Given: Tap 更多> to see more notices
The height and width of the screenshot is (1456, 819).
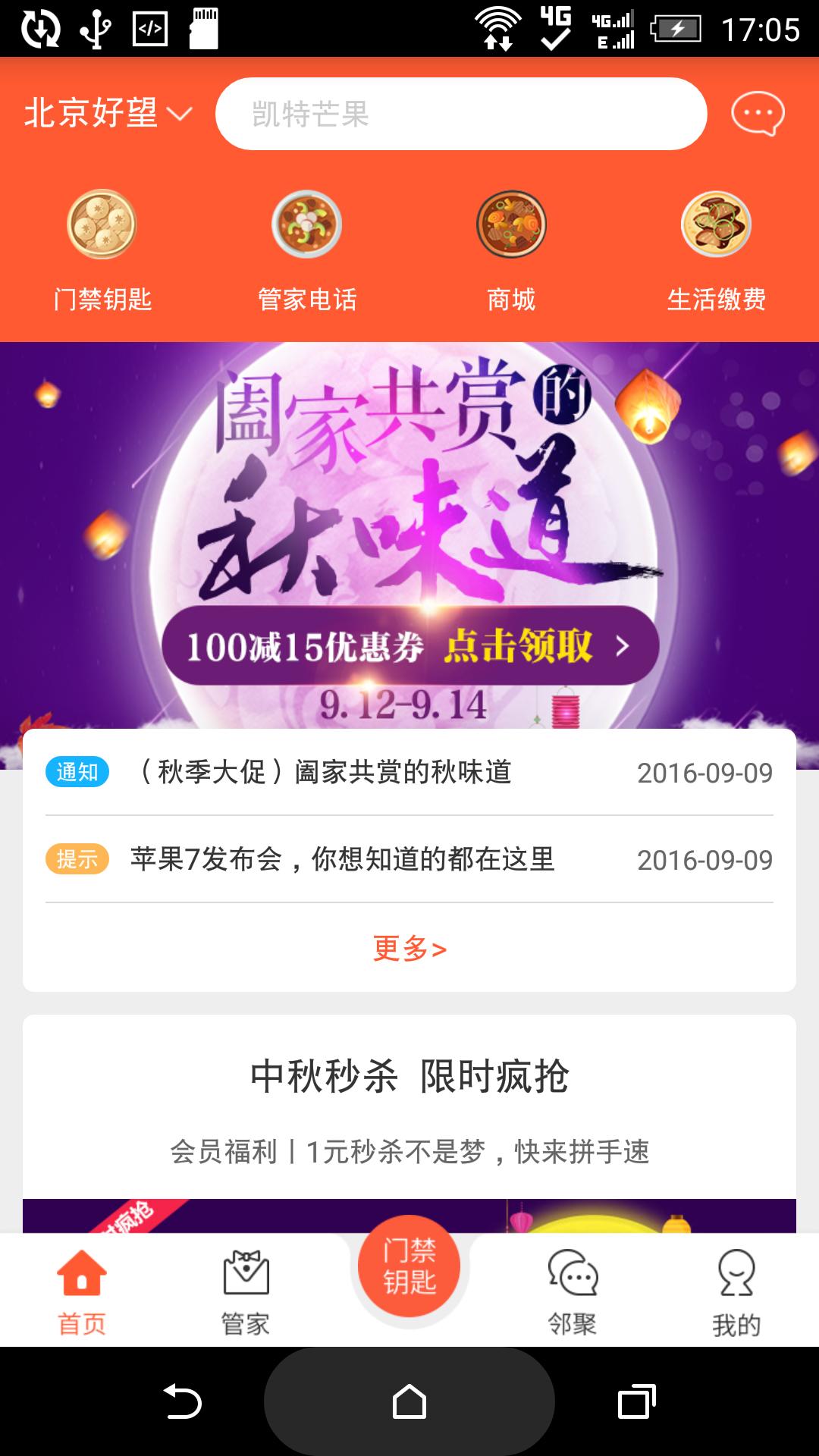Looking at the screenshot, I should tap(409, 948).
